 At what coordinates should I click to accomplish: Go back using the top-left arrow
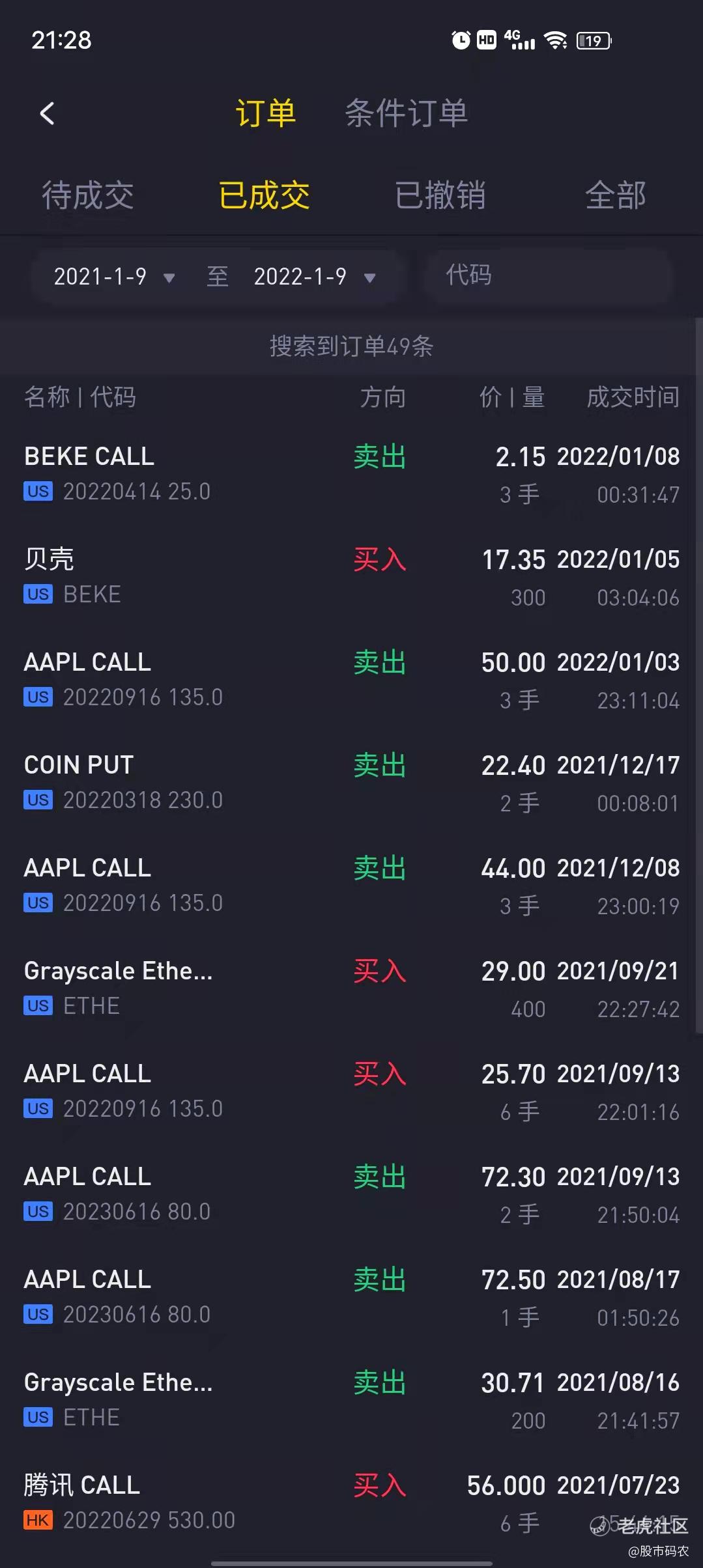point(47,114)
